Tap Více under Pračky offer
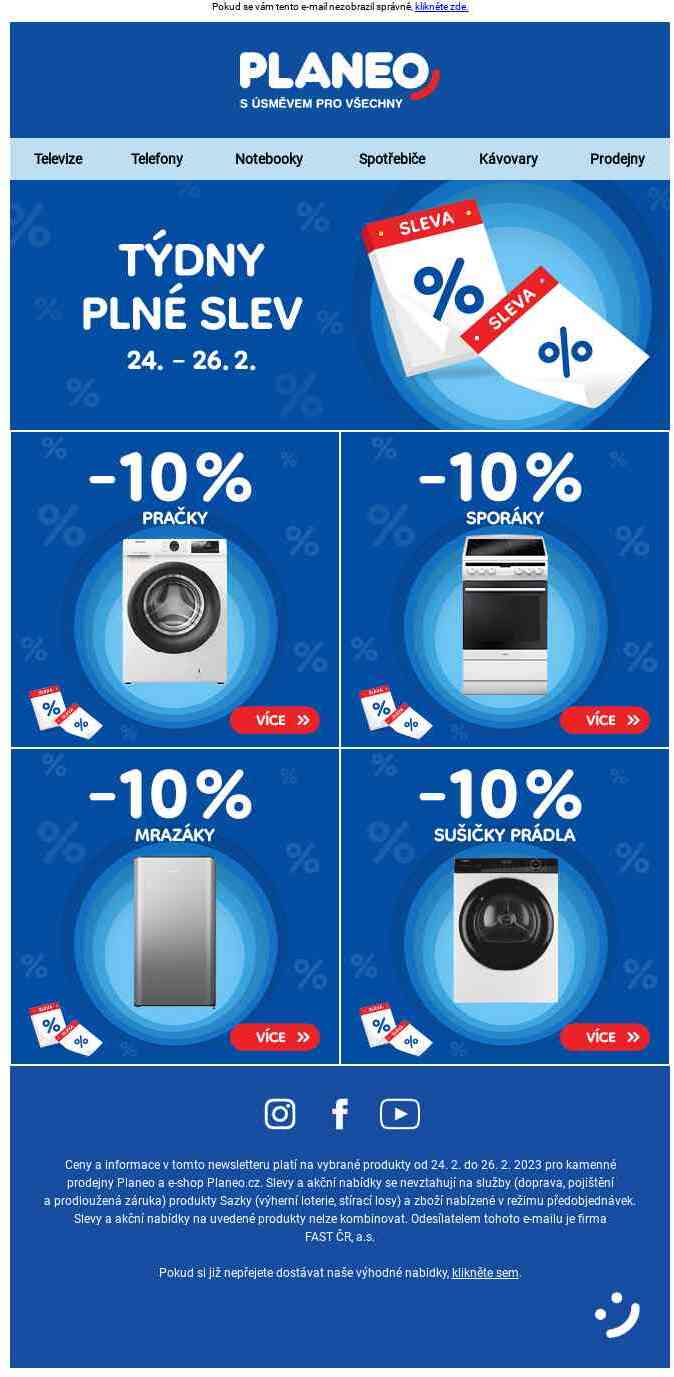 [274, 720]
